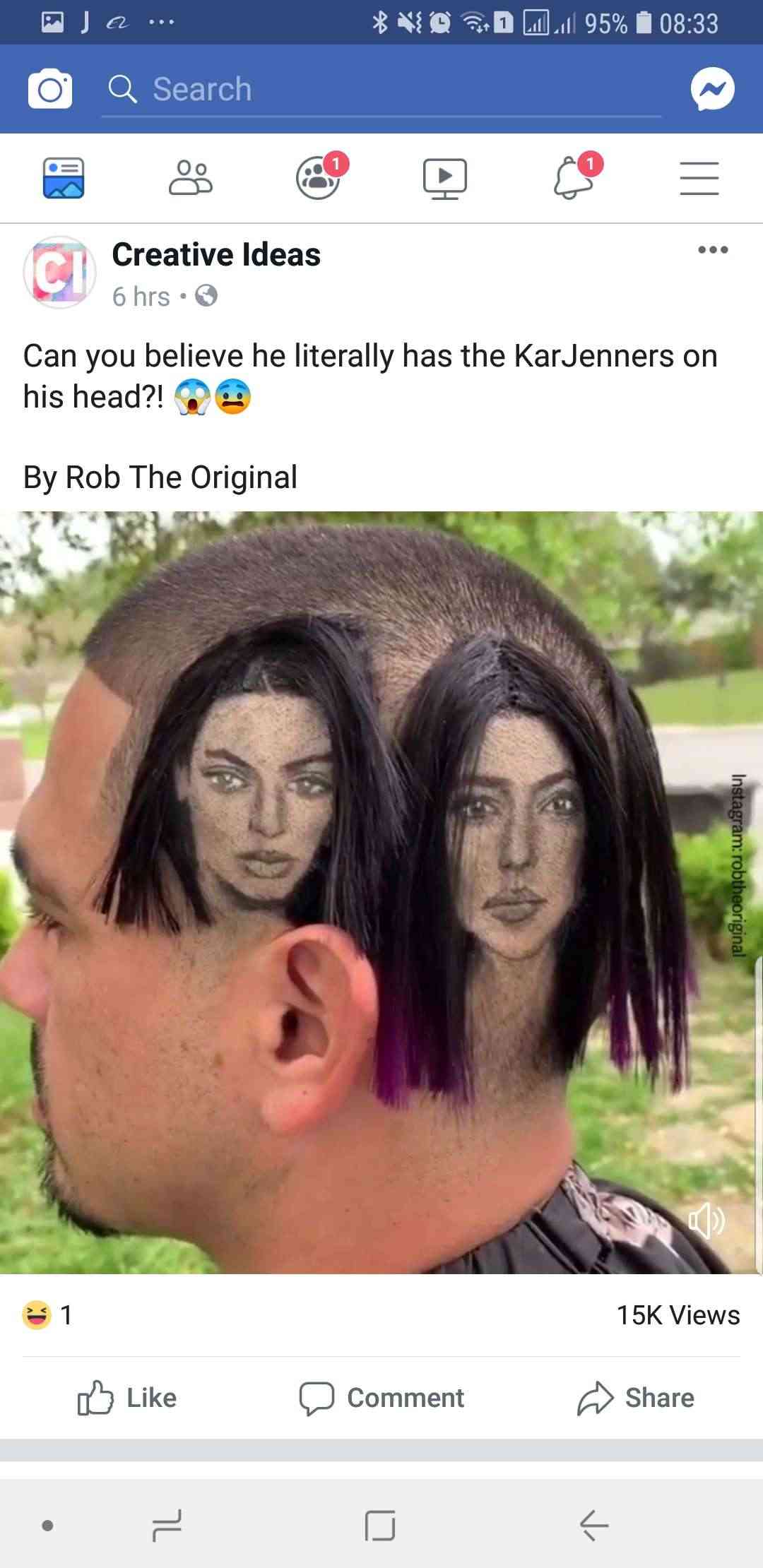763x1568 pixels.
Task: Go to the Groups tab
Action: (x=319, y=177)
